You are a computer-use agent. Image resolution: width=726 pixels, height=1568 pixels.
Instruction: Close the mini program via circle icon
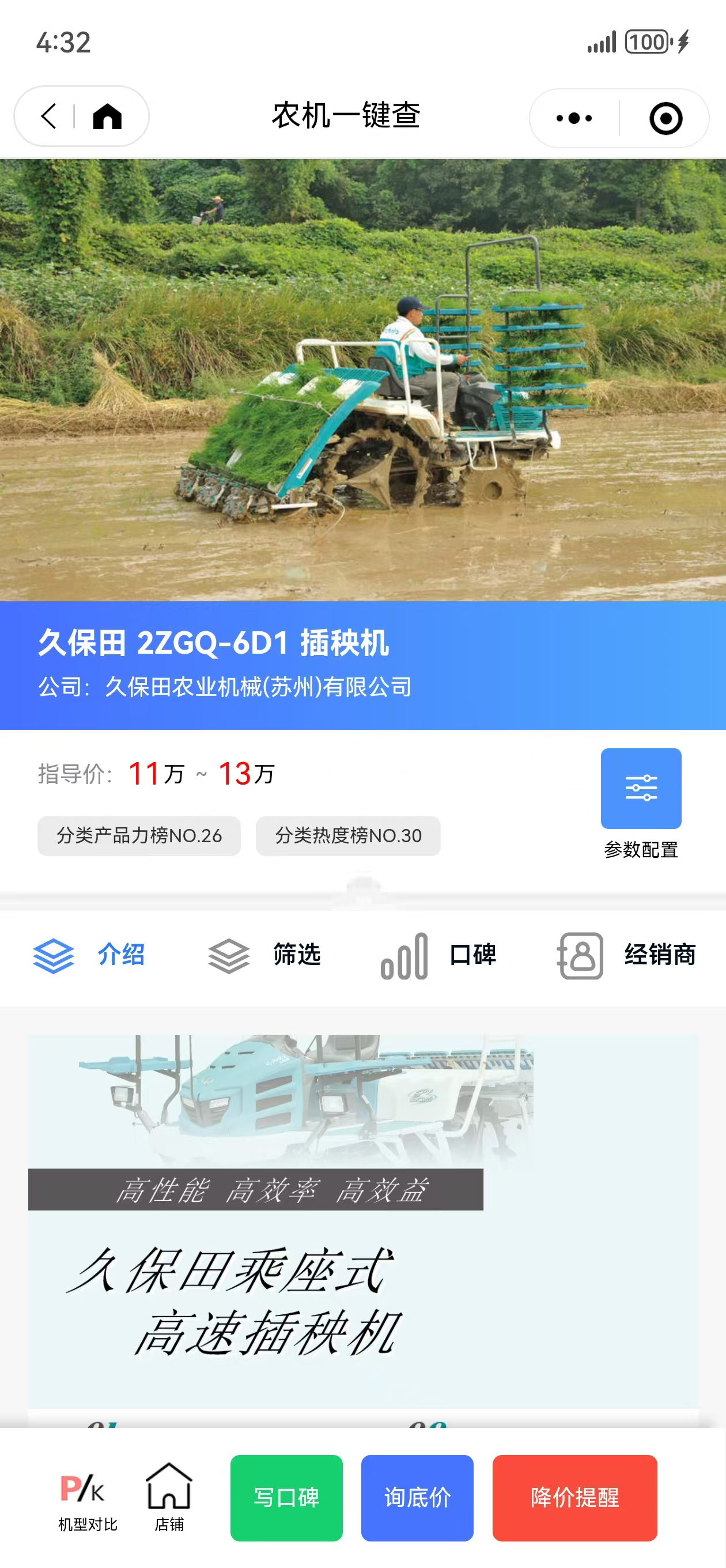(x=665, y=118)
